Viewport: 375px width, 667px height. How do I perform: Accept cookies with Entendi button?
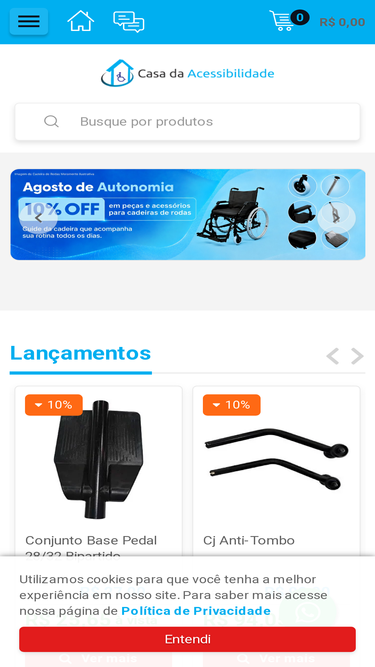pos(188,639)
